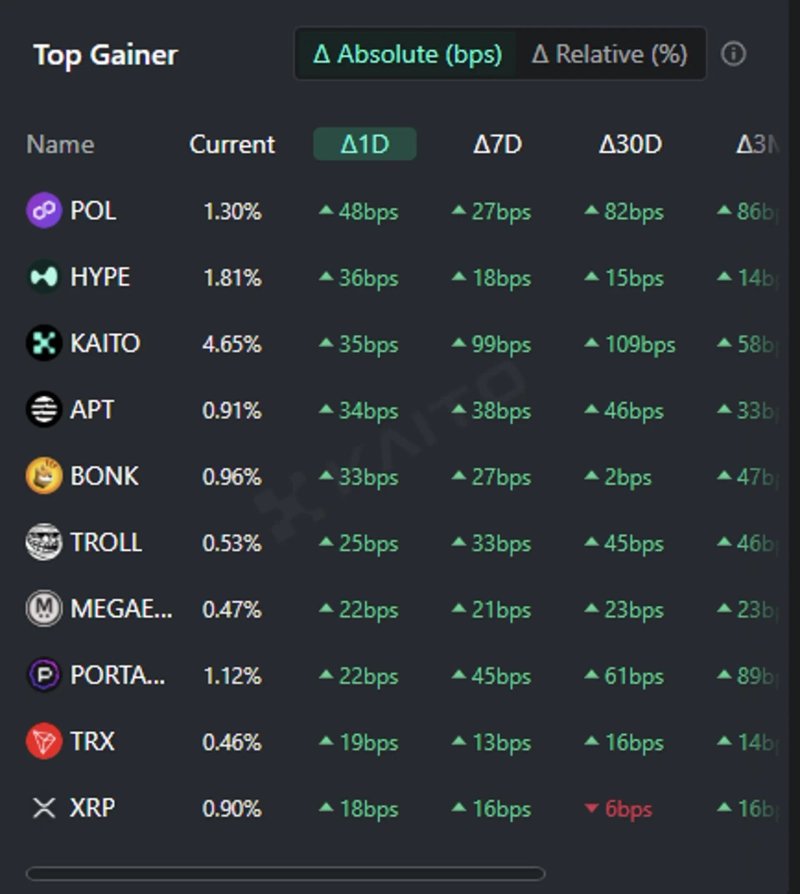Open the Top Gainer info icon
This screenshot has width=800, height=894.
(733, 54)
